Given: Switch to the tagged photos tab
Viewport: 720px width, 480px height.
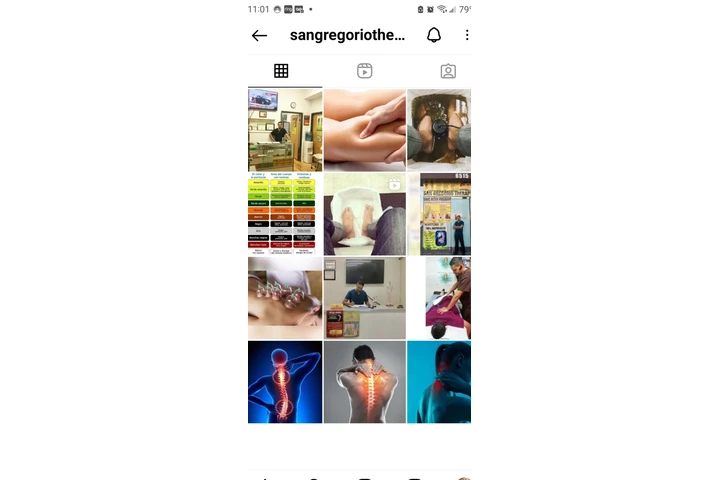Looking at the screenshot, I should (x=448, y=71).
